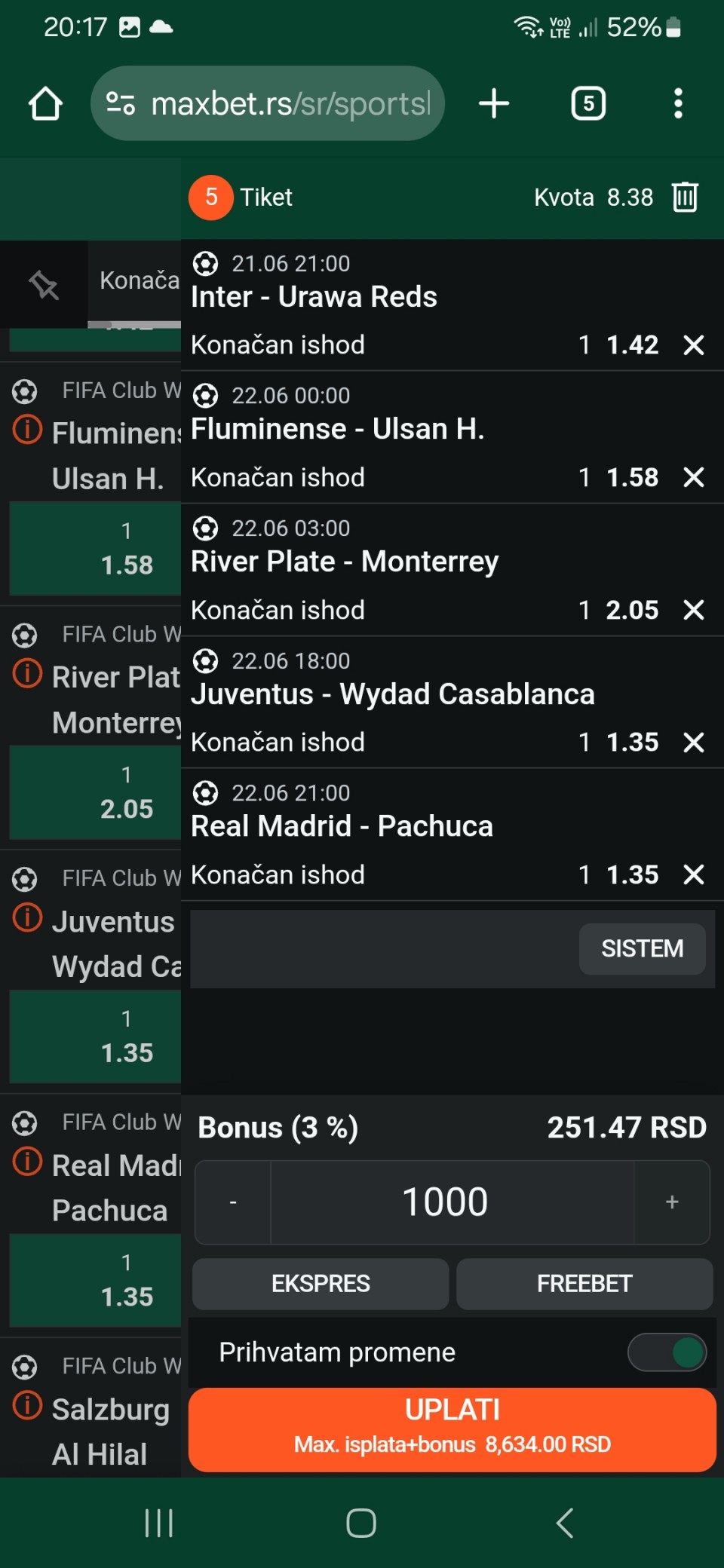
Task: Tap UPLATI to place the bet
Action: (452, 1429)
